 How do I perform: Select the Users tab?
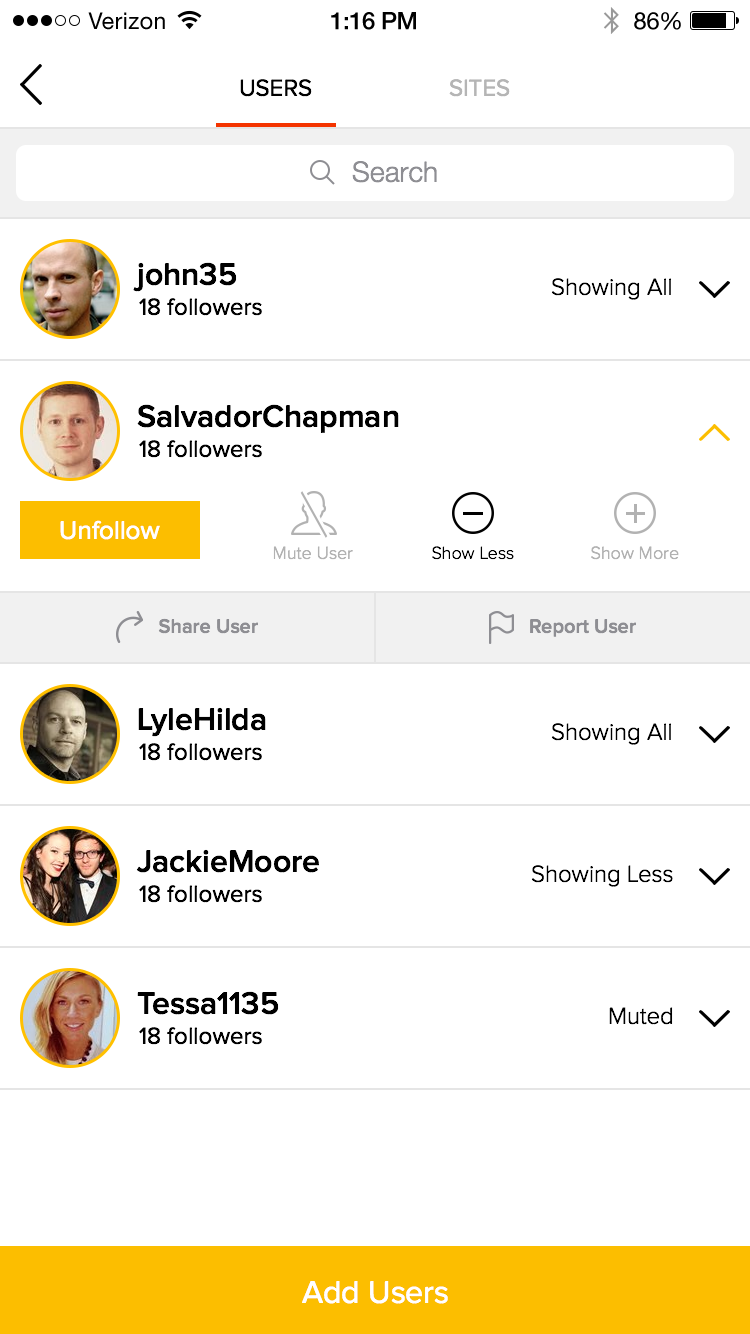point(275,88)
